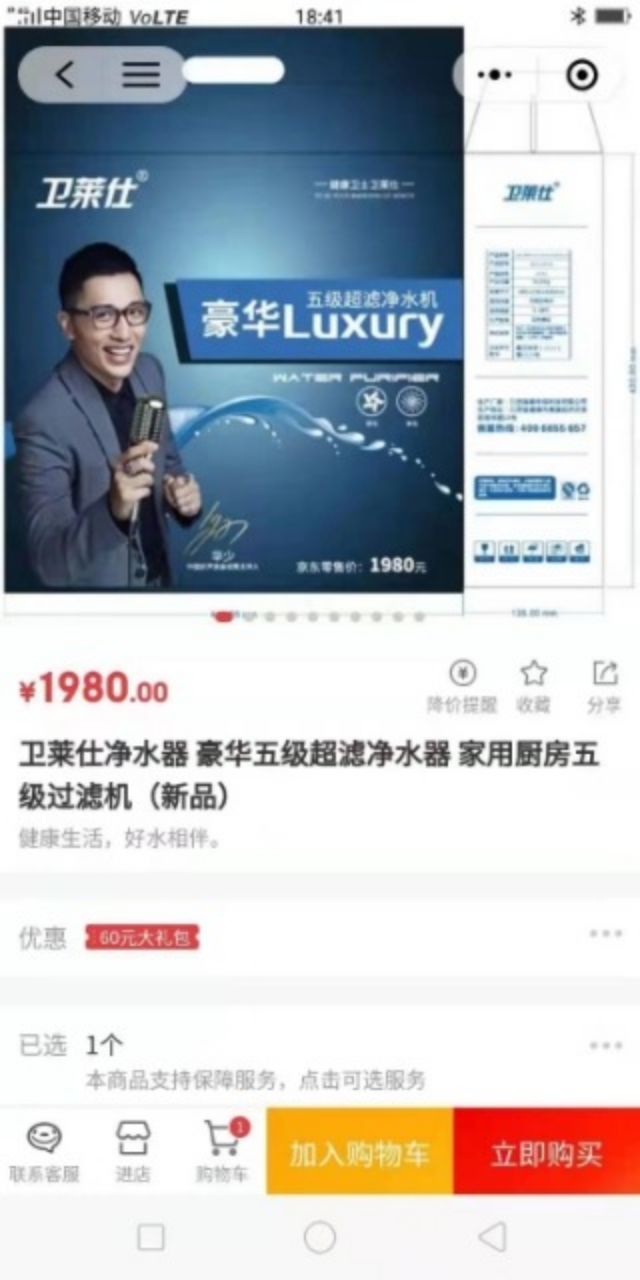Contact customer service (联系客服)
Screen dimensions: 640x1280
coord(44,1152)
